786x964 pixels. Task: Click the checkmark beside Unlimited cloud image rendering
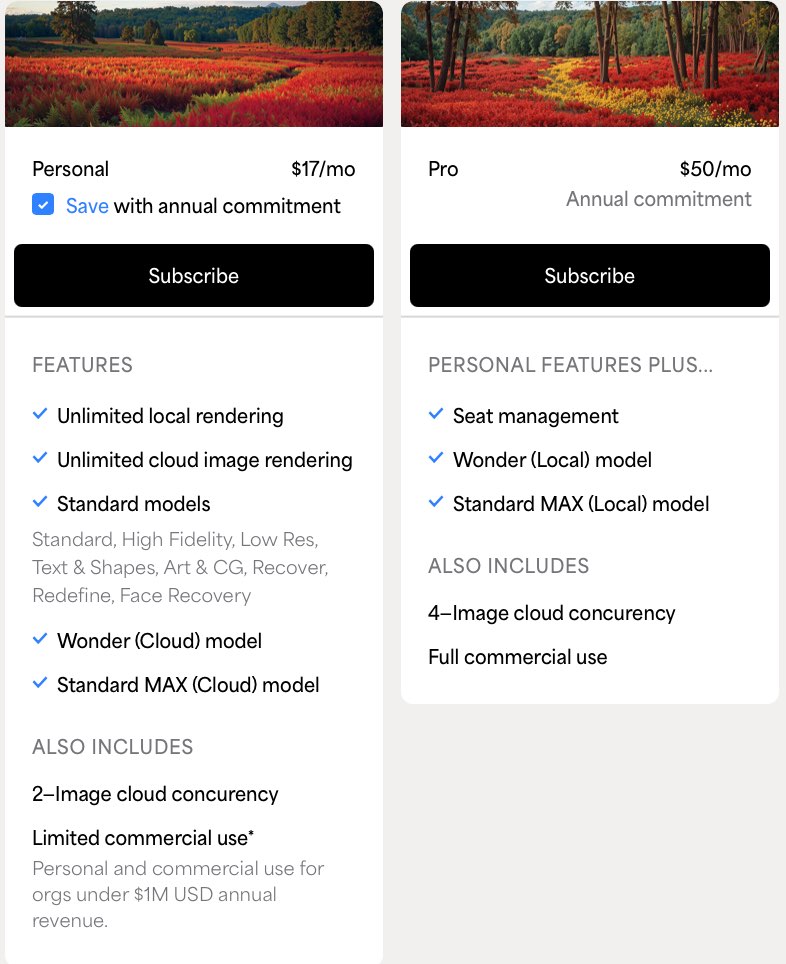click(x=40, y=460)
